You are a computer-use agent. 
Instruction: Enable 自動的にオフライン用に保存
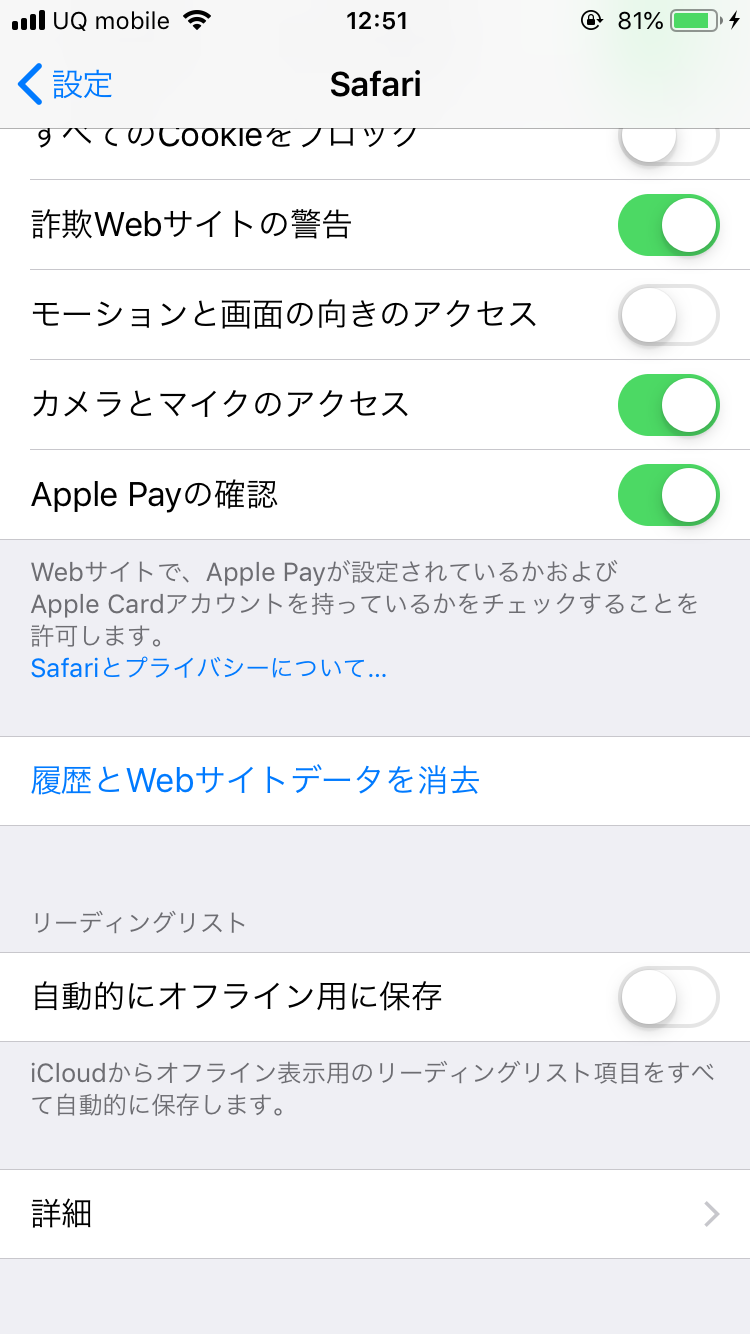(x=668, y=997)
